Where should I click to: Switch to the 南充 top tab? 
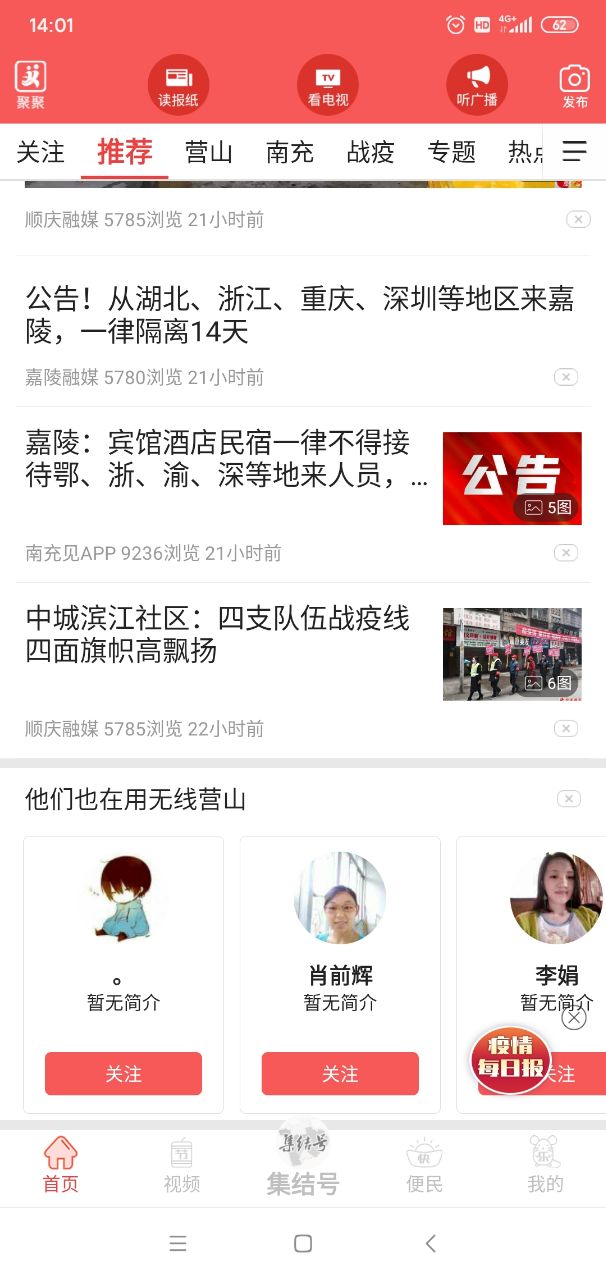coord(290,152)
